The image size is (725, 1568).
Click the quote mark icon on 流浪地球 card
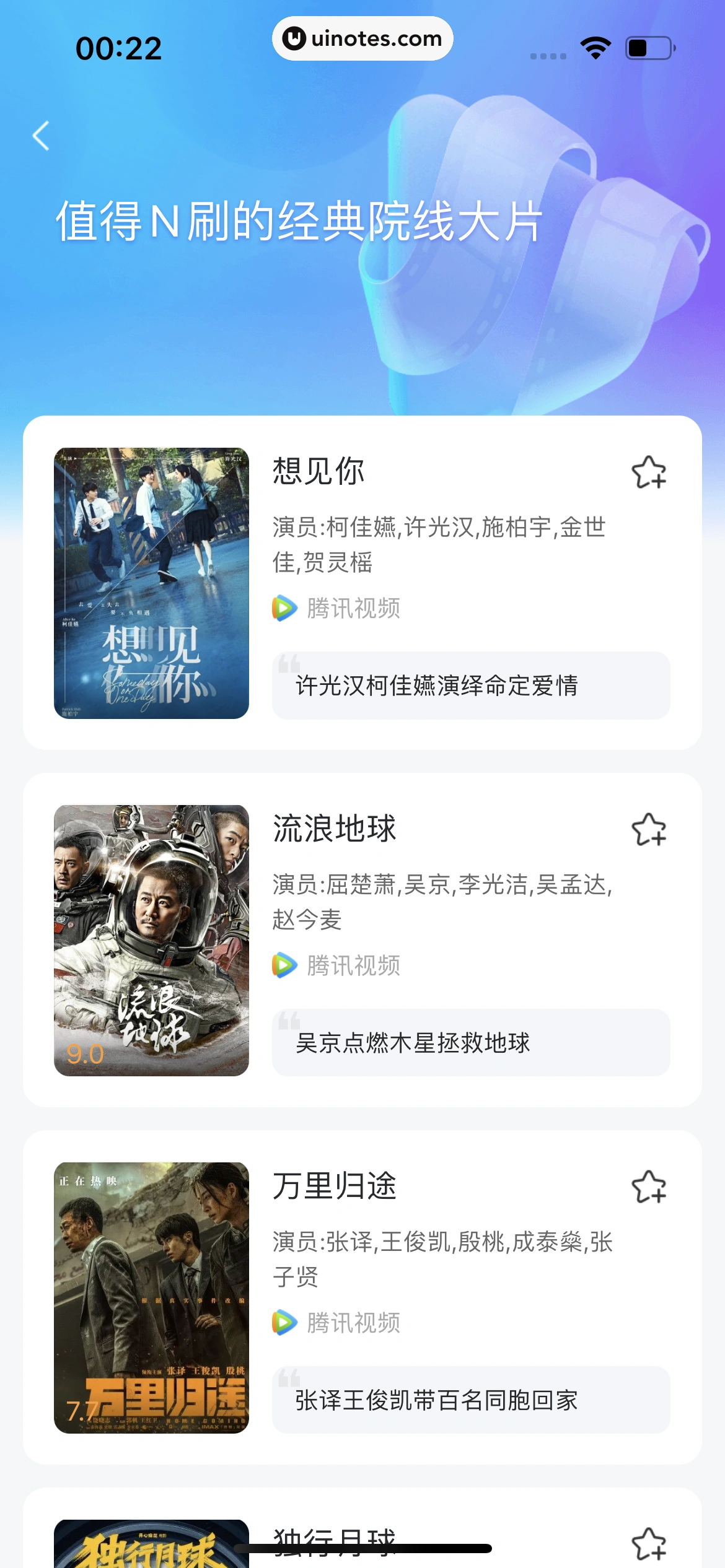(x=289, y=1020)
